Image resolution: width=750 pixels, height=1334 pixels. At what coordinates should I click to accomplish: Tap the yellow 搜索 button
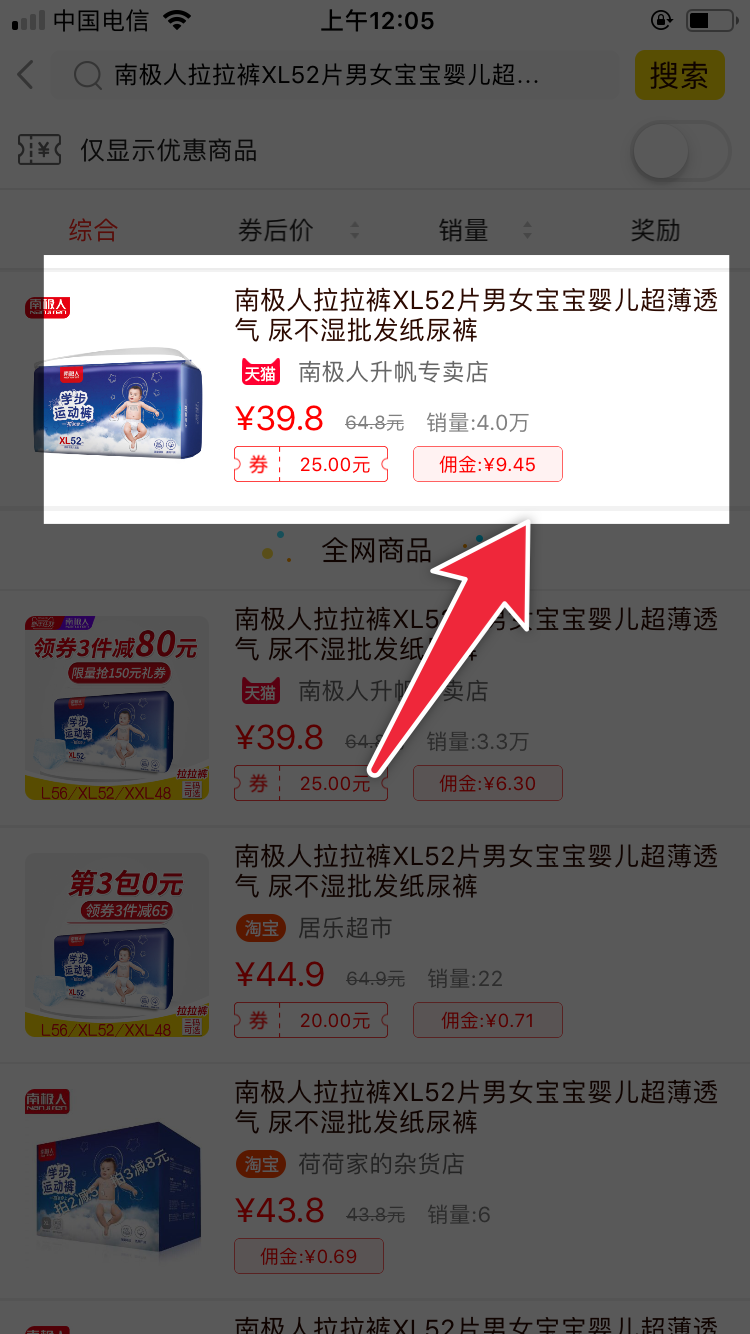coord(678,76)
